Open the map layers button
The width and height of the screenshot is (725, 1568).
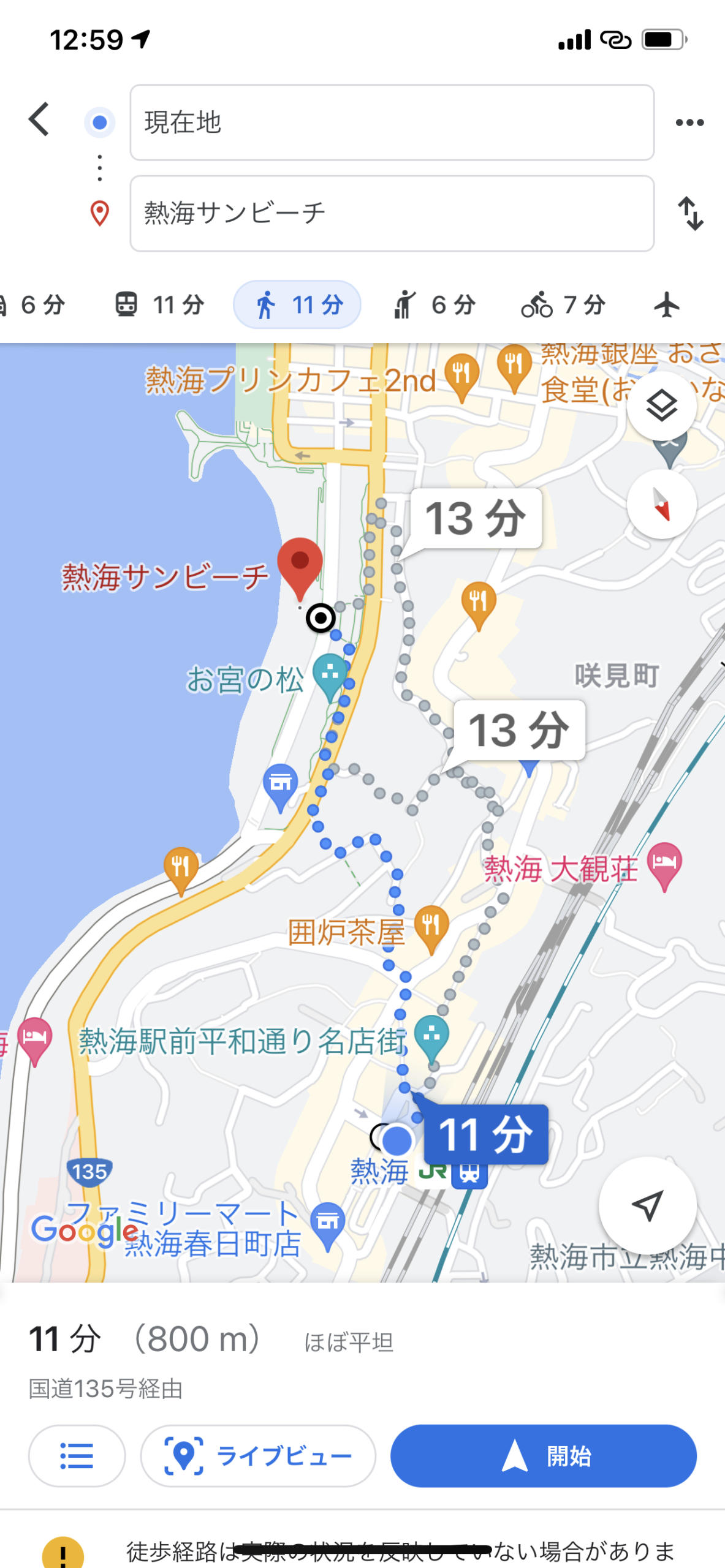click(662, 405)
